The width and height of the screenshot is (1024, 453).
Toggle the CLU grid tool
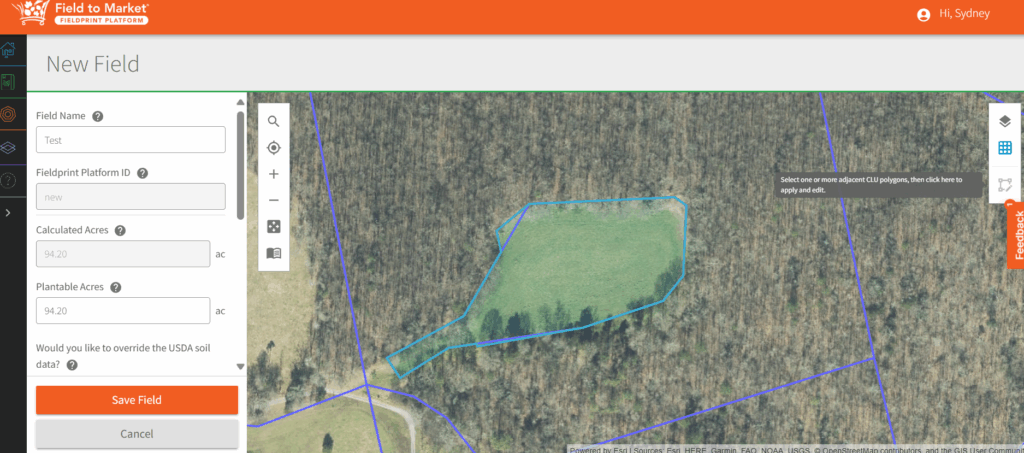[1005, 148]
